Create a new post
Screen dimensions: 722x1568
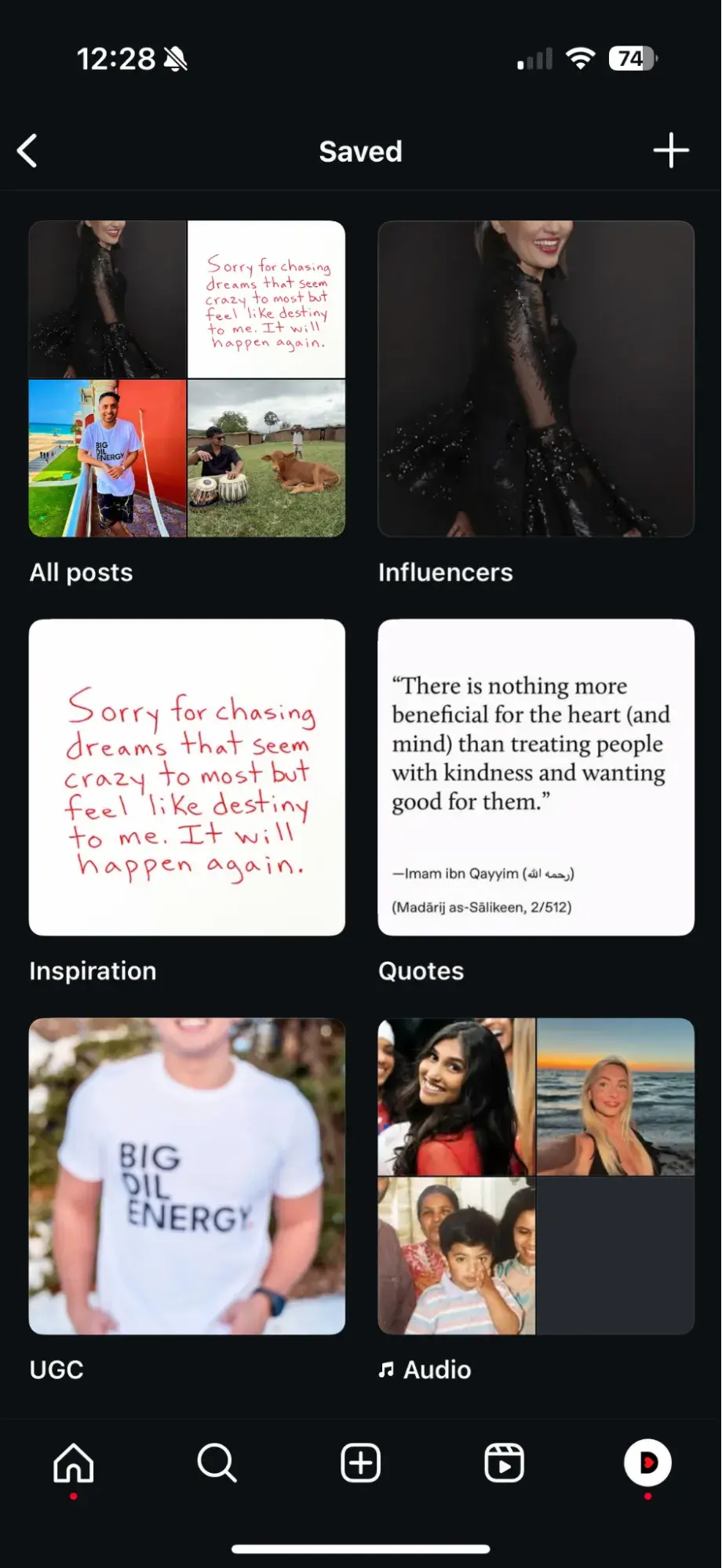coord(361,1463)
